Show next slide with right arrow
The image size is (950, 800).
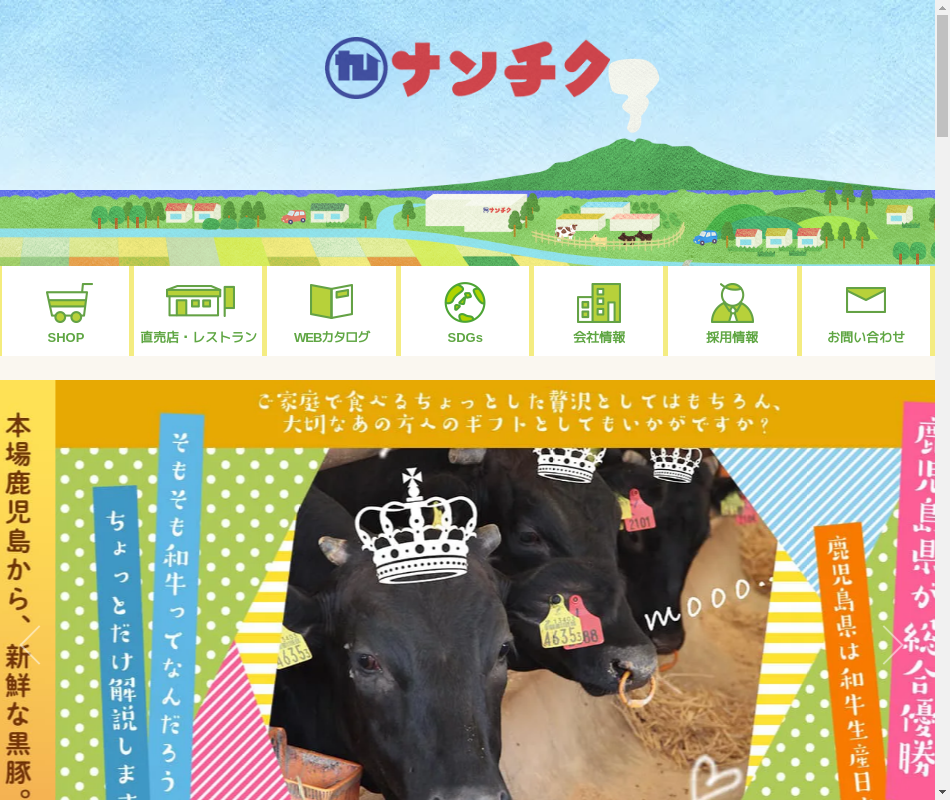pos(892,645)
